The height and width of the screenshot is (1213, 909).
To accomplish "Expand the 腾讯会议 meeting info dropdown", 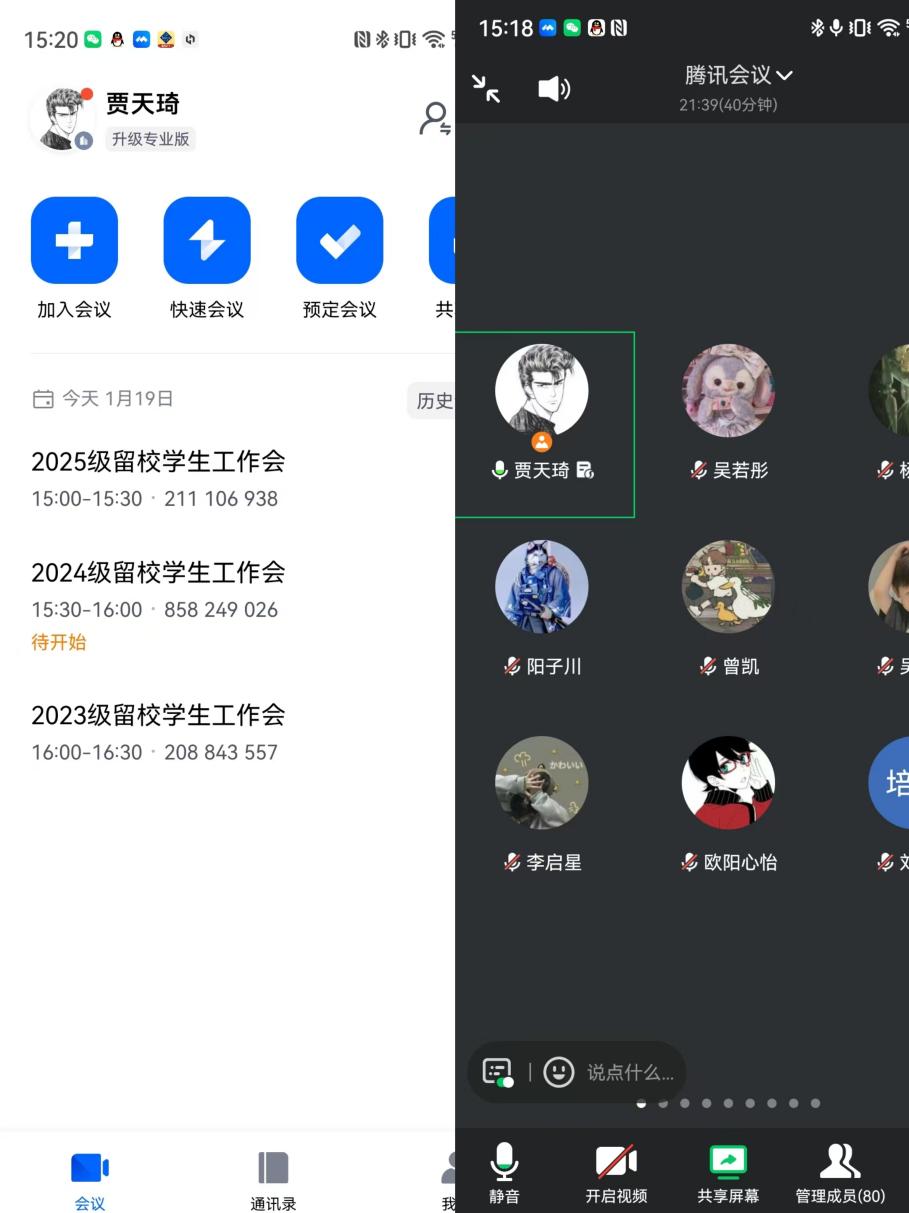I will click(x=738, y=75).
